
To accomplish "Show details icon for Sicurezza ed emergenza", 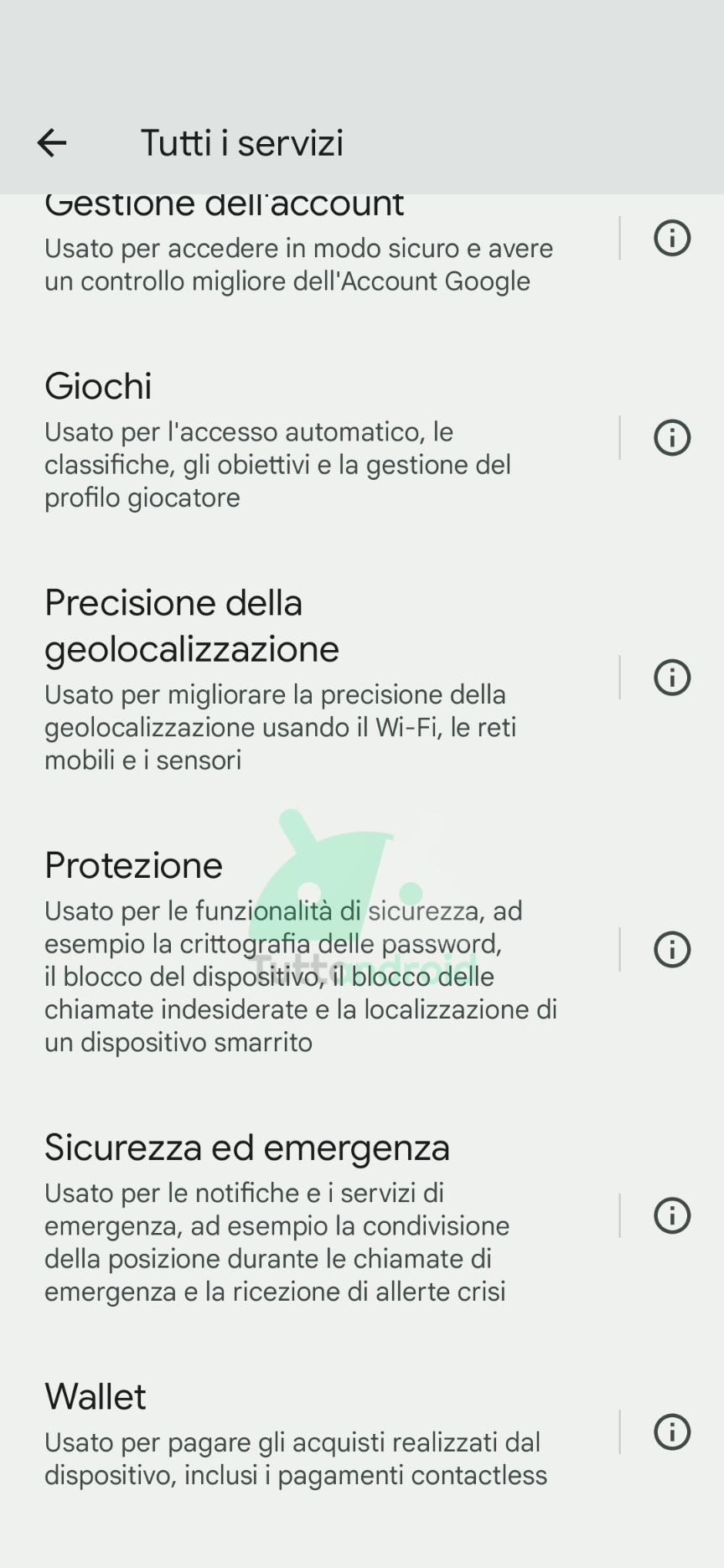I will 672,1216.
